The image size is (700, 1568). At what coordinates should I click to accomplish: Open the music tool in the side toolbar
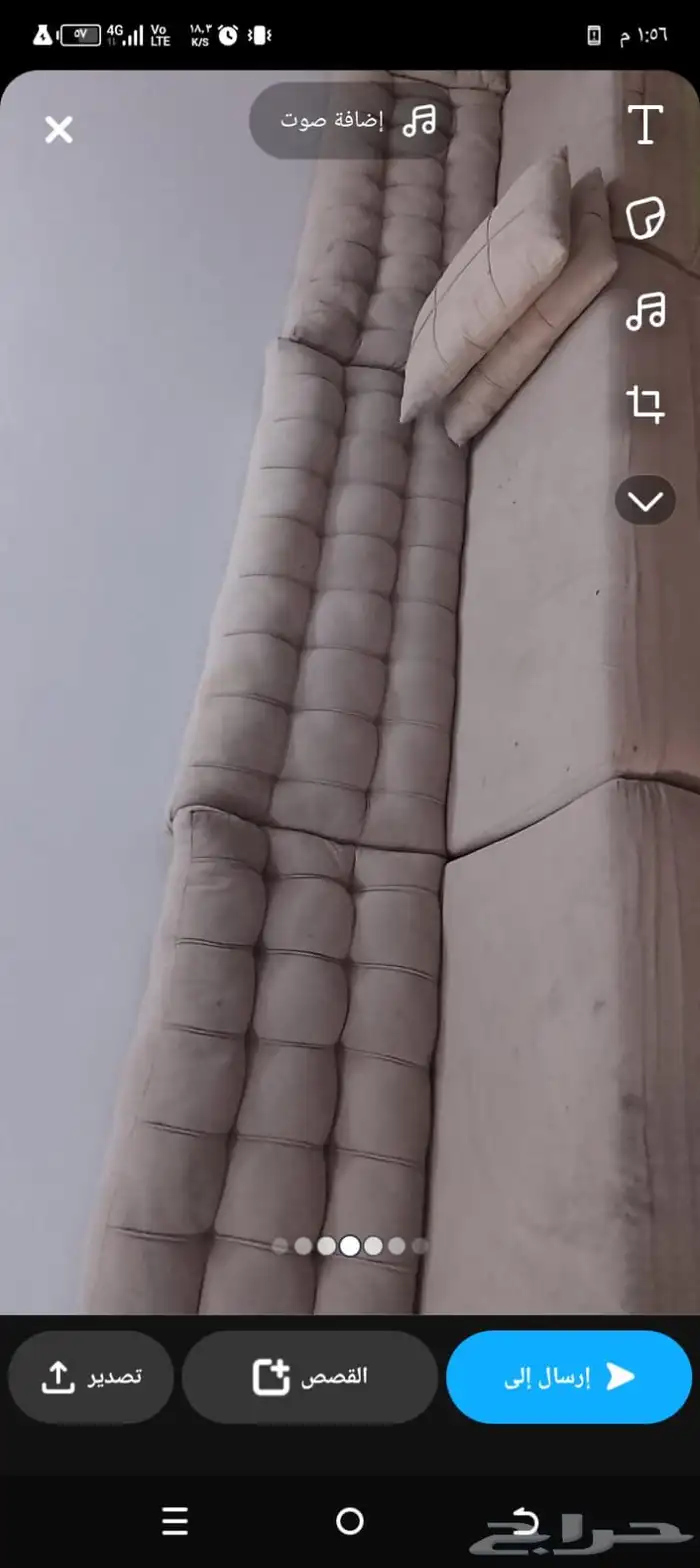coord(645,311)
